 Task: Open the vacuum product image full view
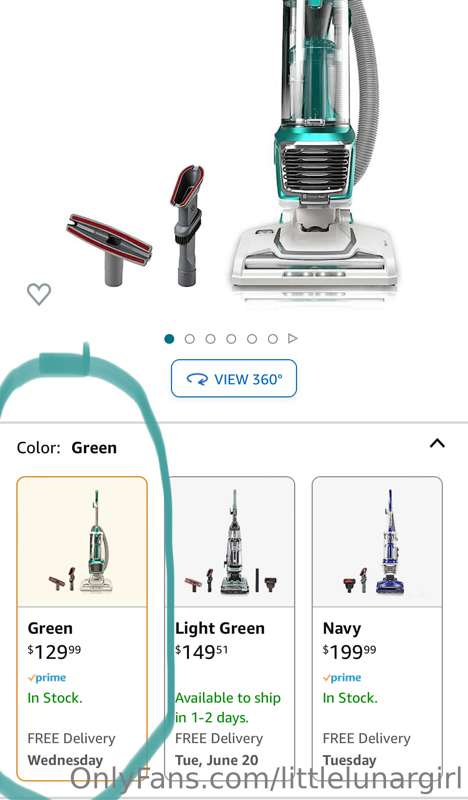[234, 153]
